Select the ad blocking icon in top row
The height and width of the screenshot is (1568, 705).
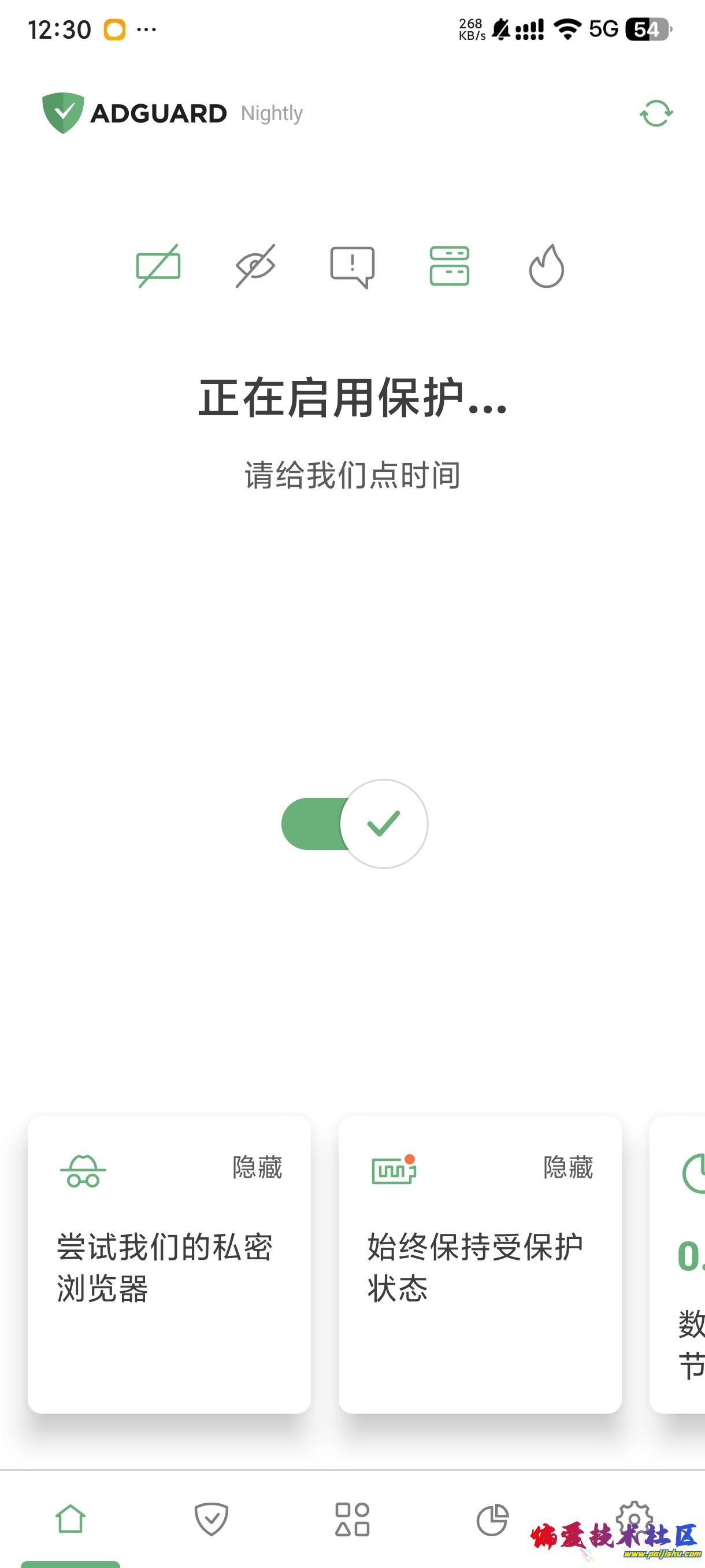click(x=158, y=266)
